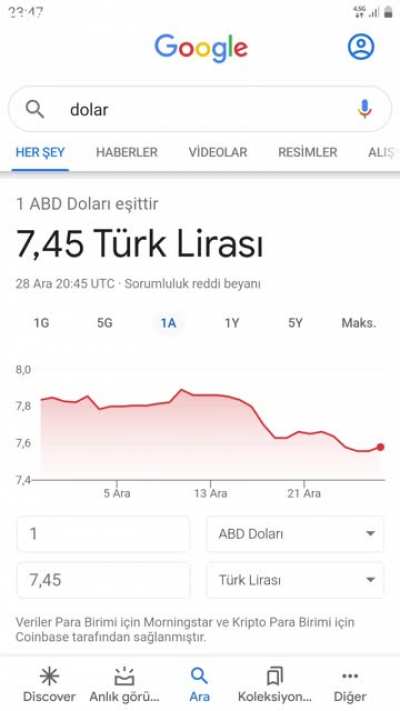Switch to the RESİMLER tab

click(307, 152)
